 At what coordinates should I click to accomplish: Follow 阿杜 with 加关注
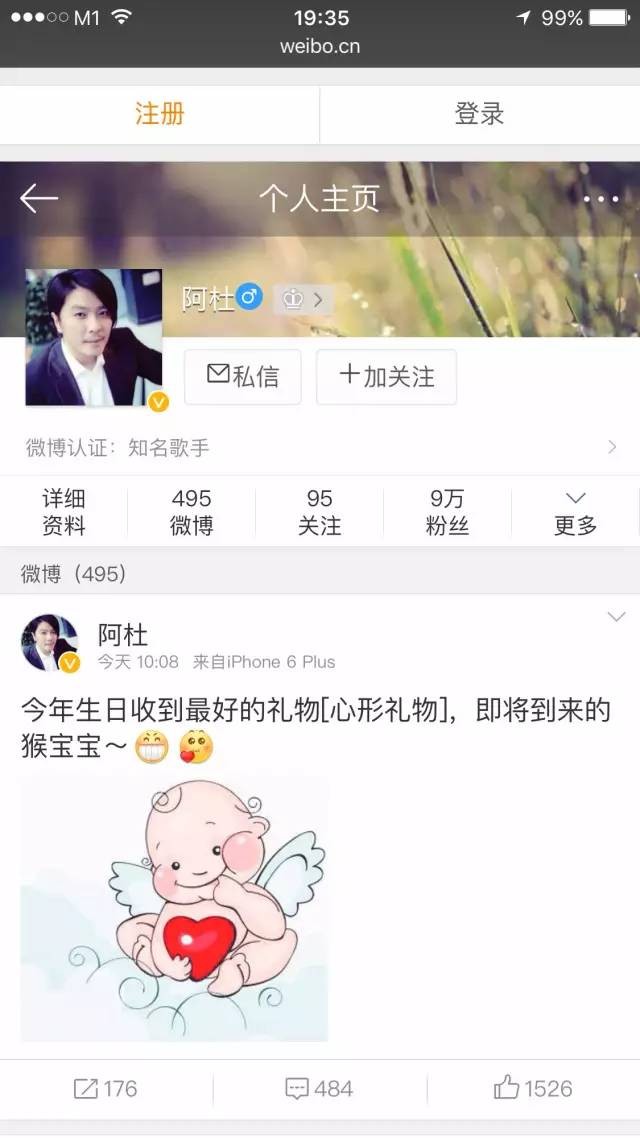pyautogui.click(x=386, y=376)
